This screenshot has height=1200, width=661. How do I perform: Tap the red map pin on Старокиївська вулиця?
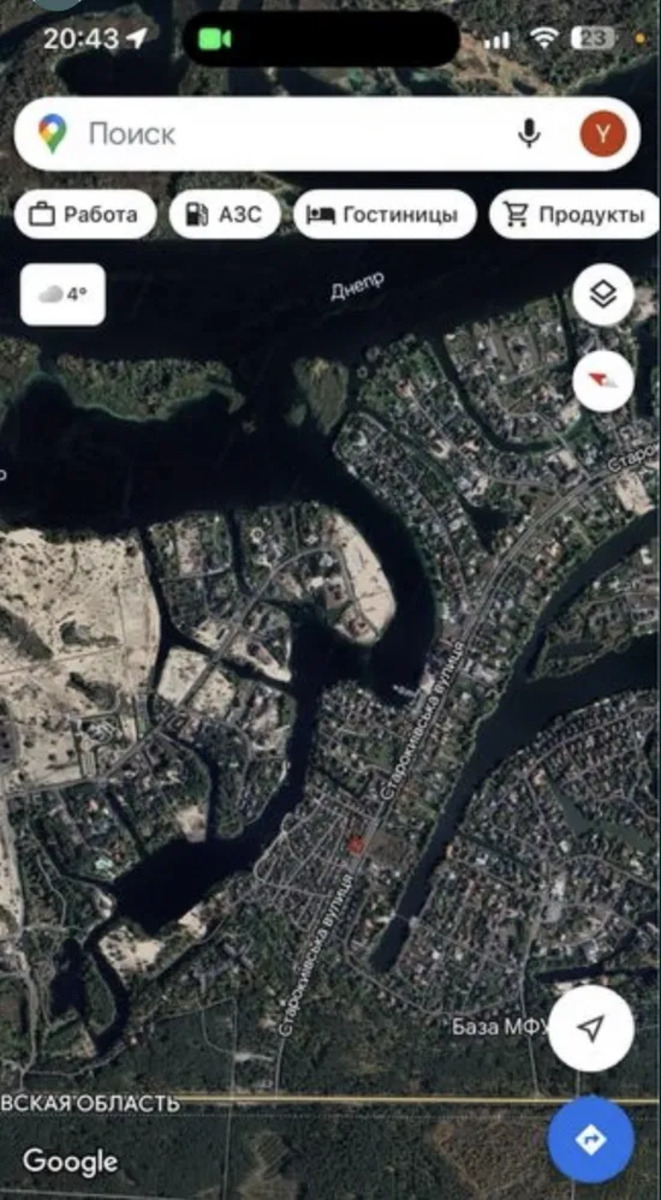(355, 846)
